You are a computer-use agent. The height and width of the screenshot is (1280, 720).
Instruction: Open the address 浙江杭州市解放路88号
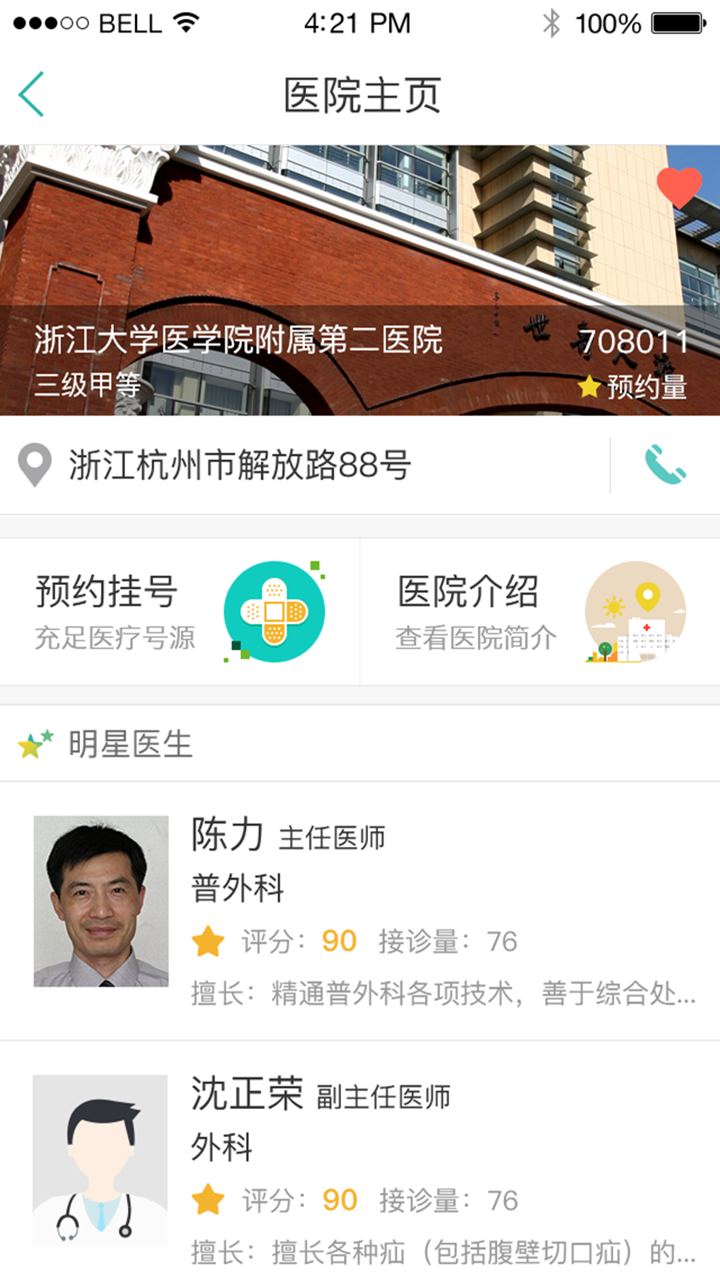(240, 465)
